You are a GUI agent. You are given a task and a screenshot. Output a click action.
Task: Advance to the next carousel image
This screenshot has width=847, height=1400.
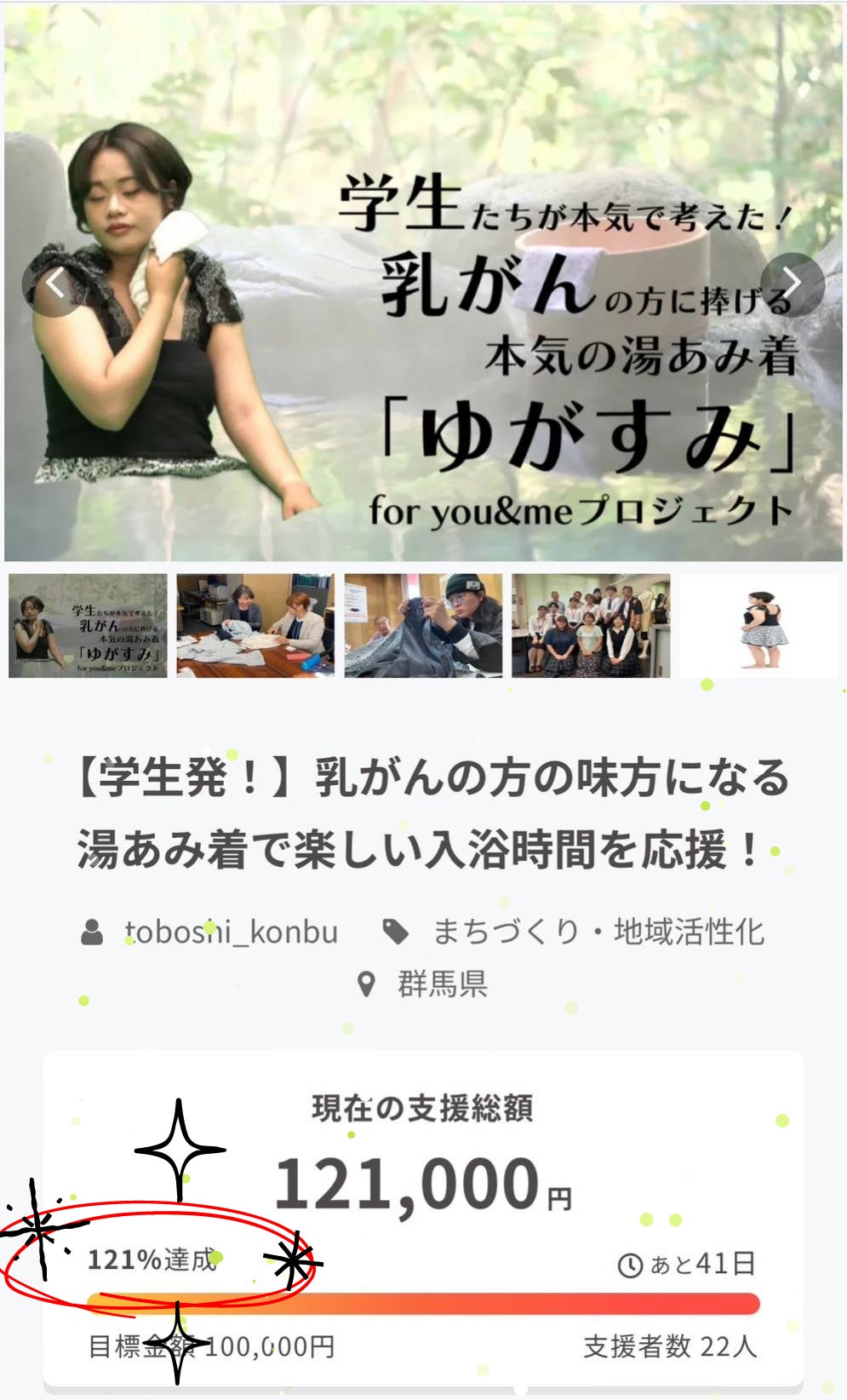[x=792, y=284]
